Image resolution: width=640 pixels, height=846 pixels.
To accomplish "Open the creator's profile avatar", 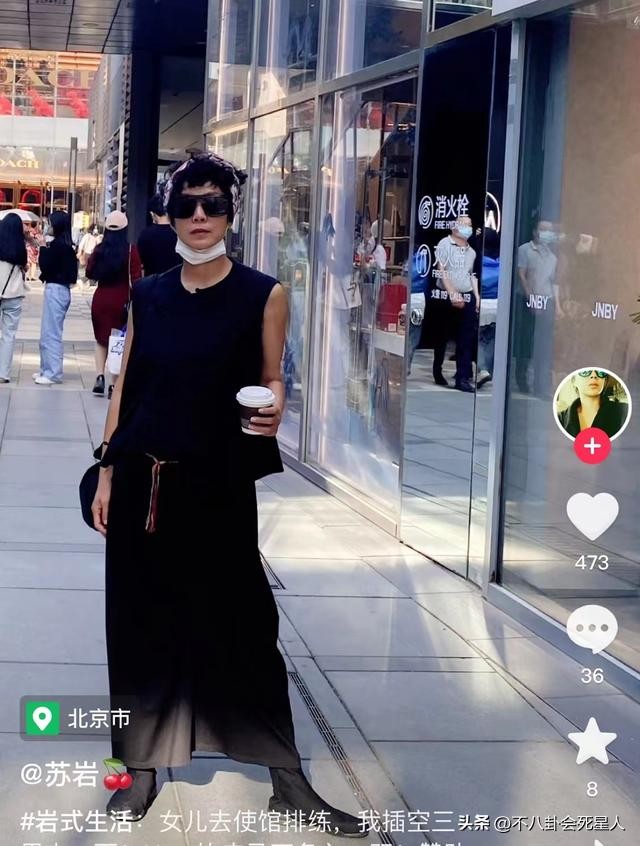I will point(592,403).
